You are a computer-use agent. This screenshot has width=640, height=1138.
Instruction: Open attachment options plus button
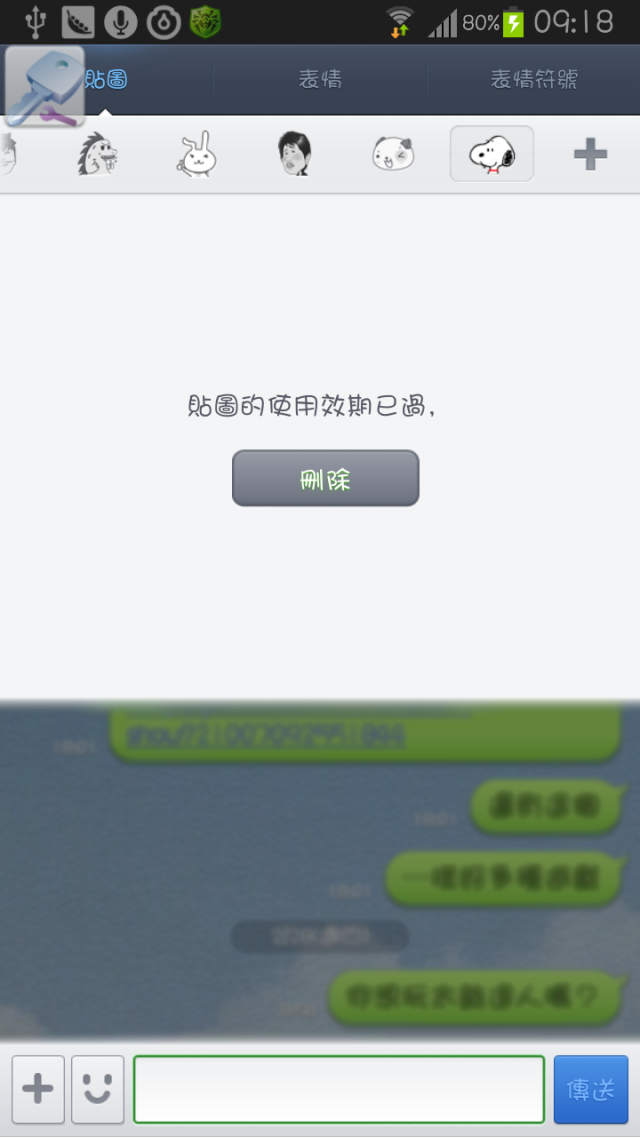coord(38,1089)
